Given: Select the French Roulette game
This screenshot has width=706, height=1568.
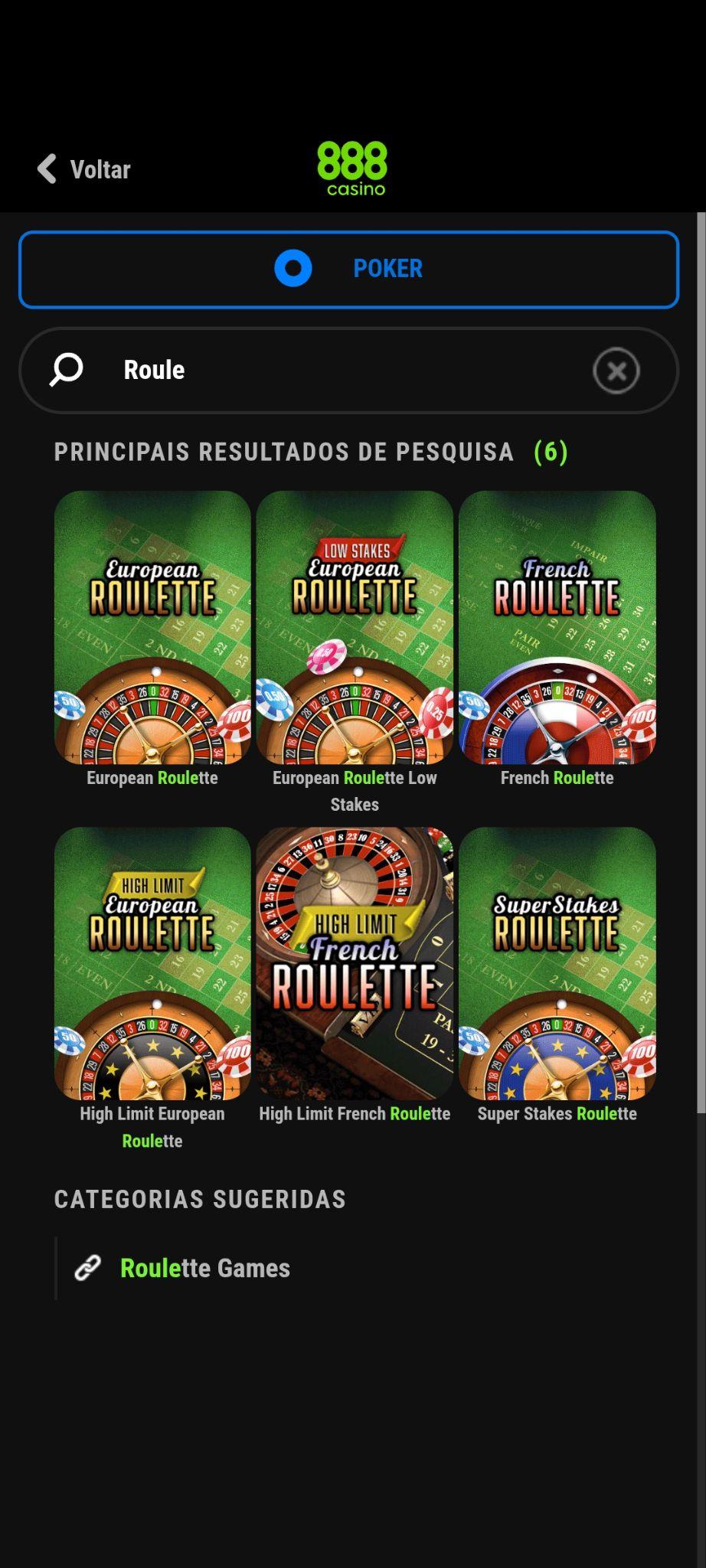Looking at the screenshot, I should click(x=557, y=628).
